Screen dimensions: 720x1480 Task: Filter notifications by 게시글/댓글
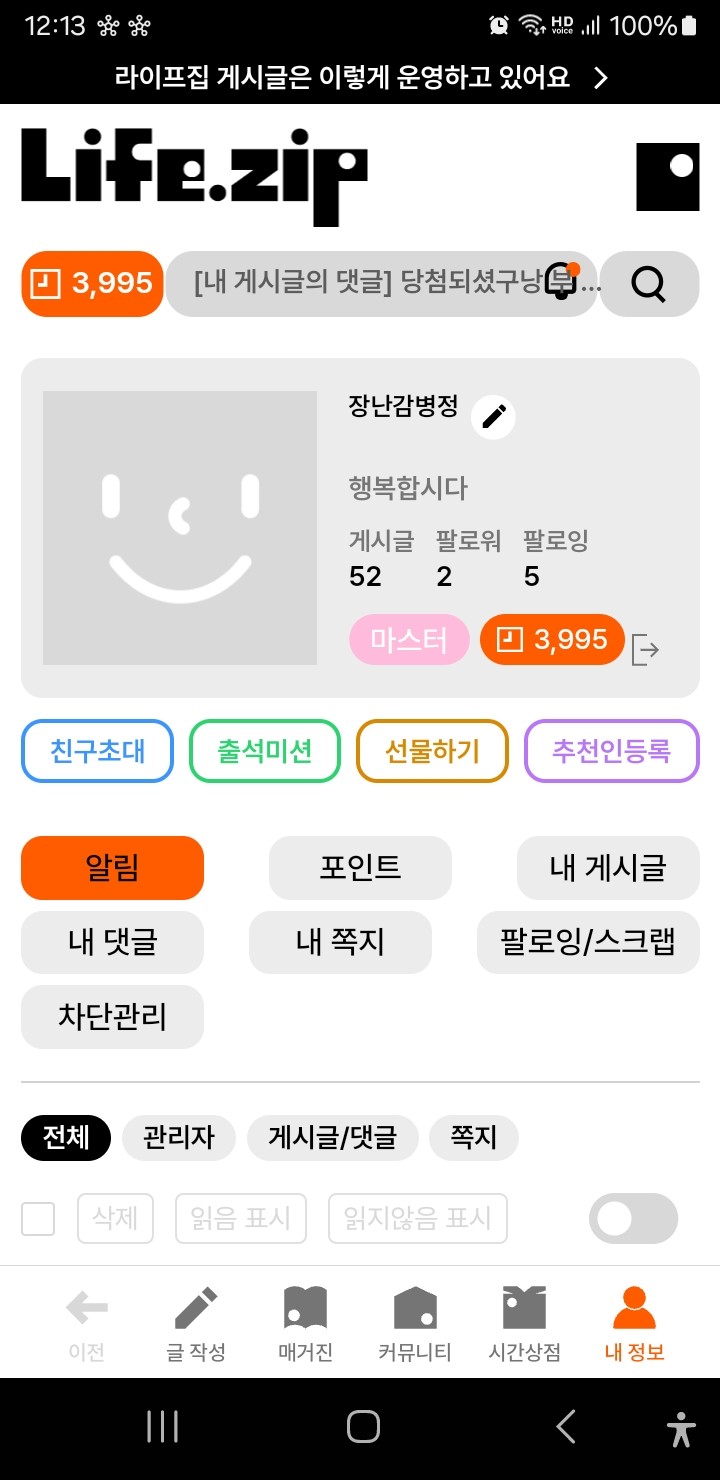click(x=332, y=1138)
